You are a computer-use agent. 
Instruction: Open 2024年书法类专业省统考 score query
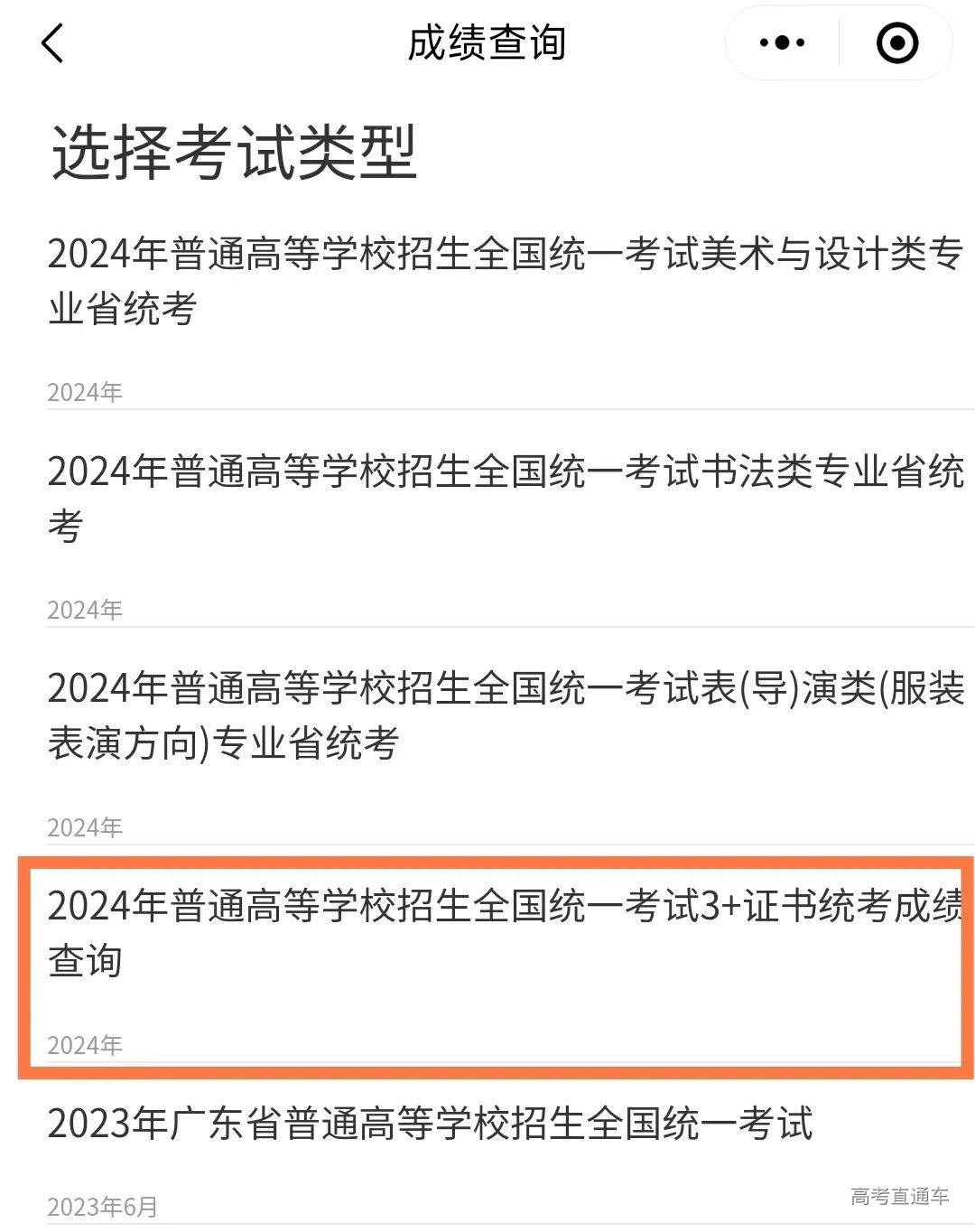[487, 492]
